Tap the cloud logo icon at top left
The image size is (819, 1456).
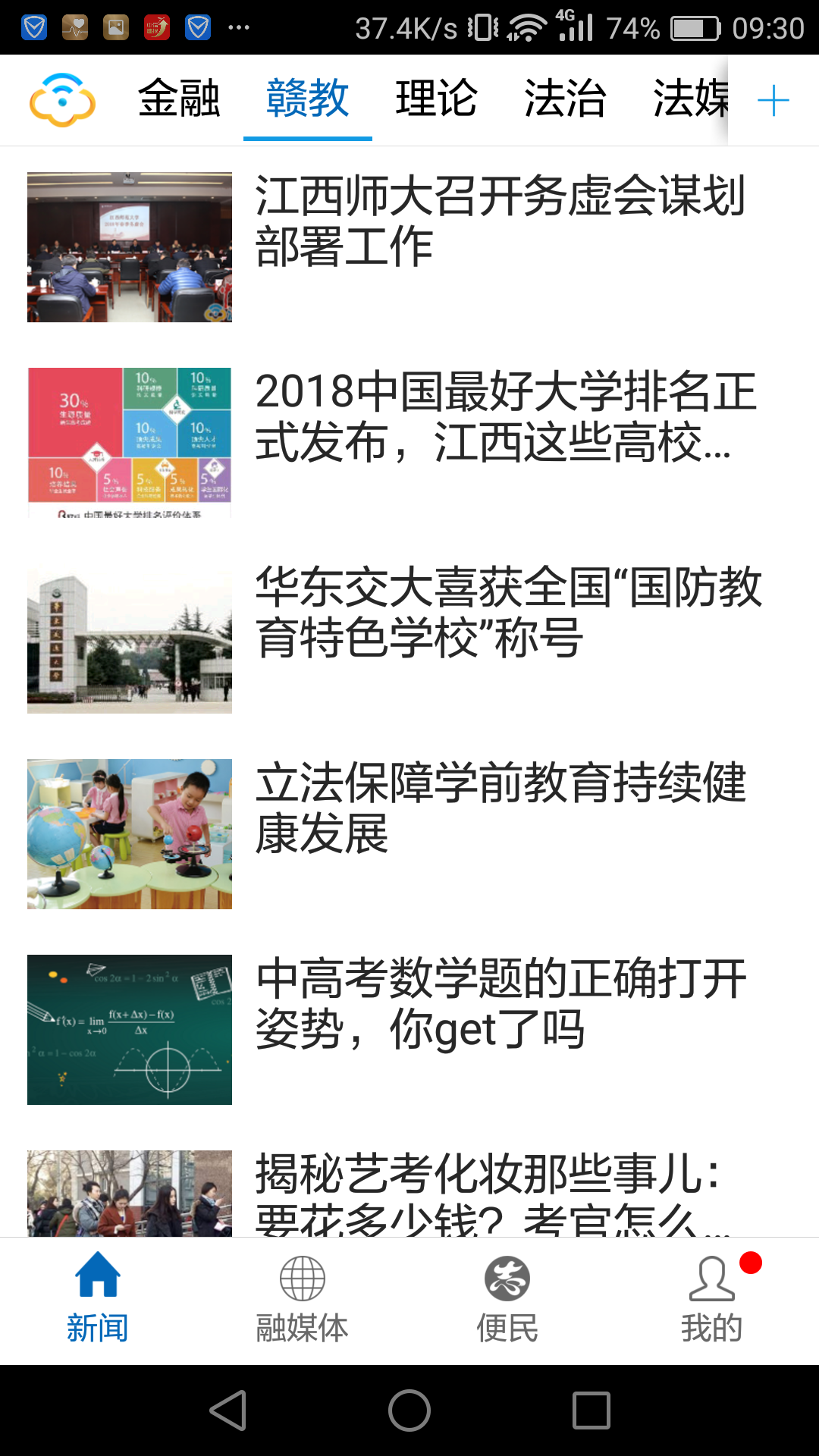tap(62, 100)
